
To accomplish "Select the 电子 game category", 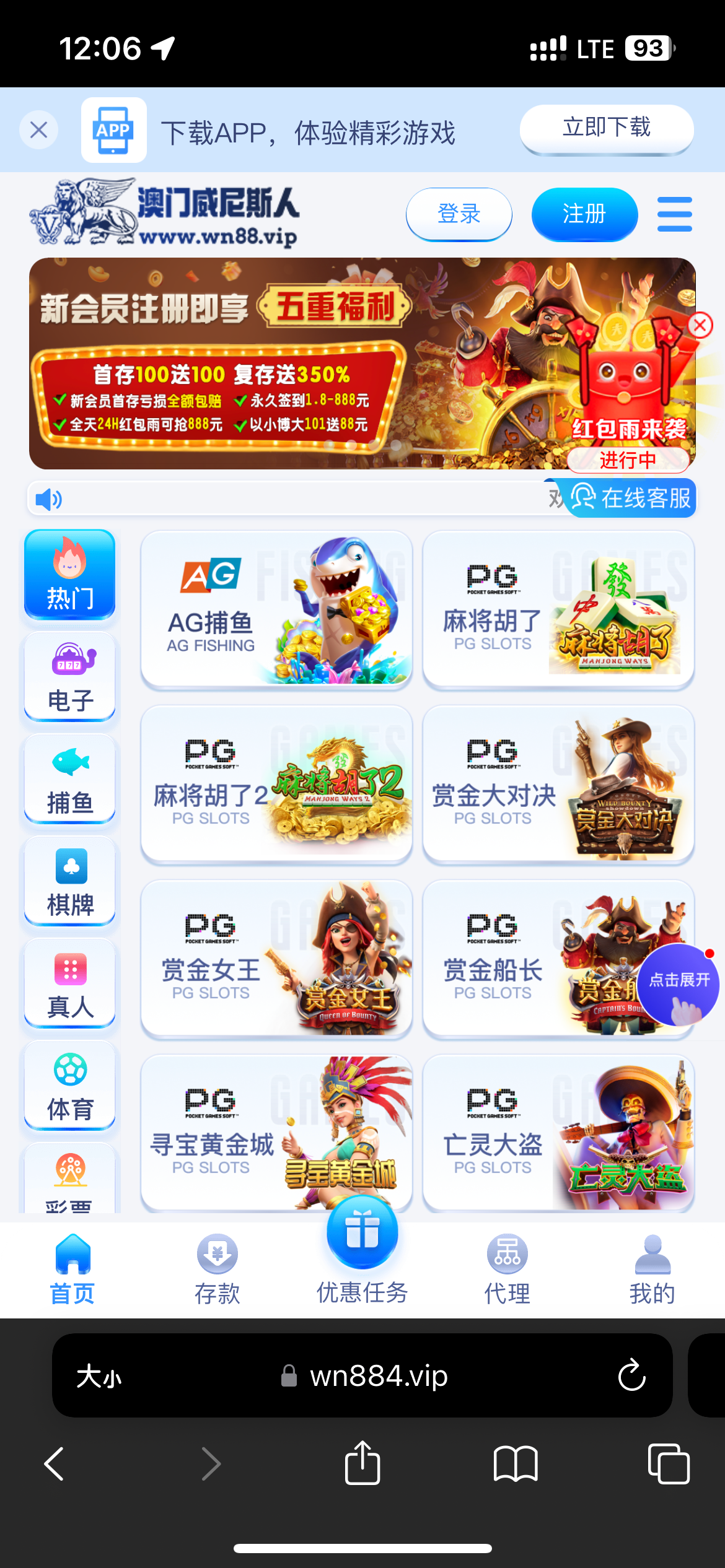I will 70,676.
